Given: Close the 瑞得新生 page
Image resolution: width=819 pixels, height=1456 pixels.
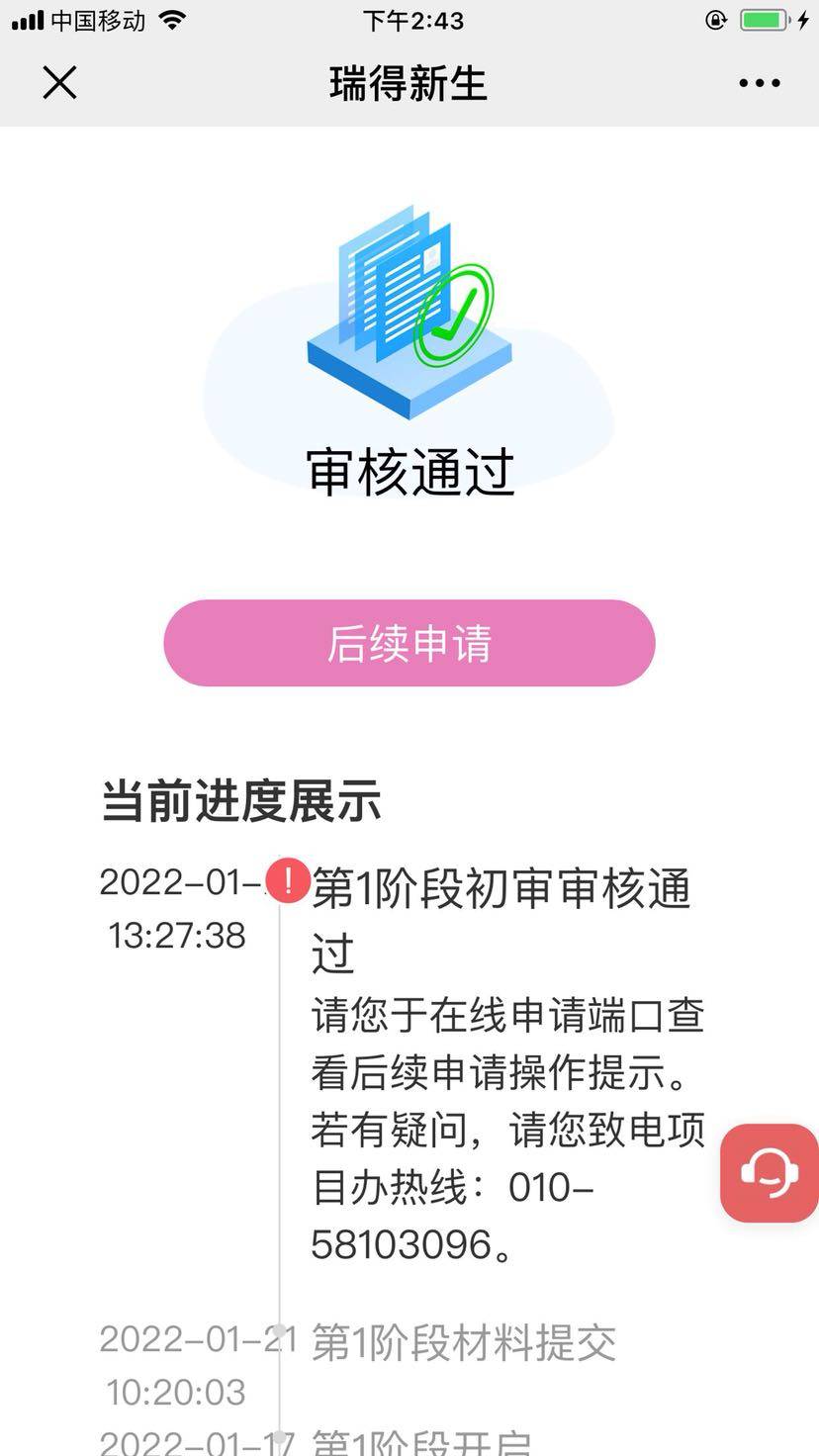Looking at the screenshot, I should [59, 83].
